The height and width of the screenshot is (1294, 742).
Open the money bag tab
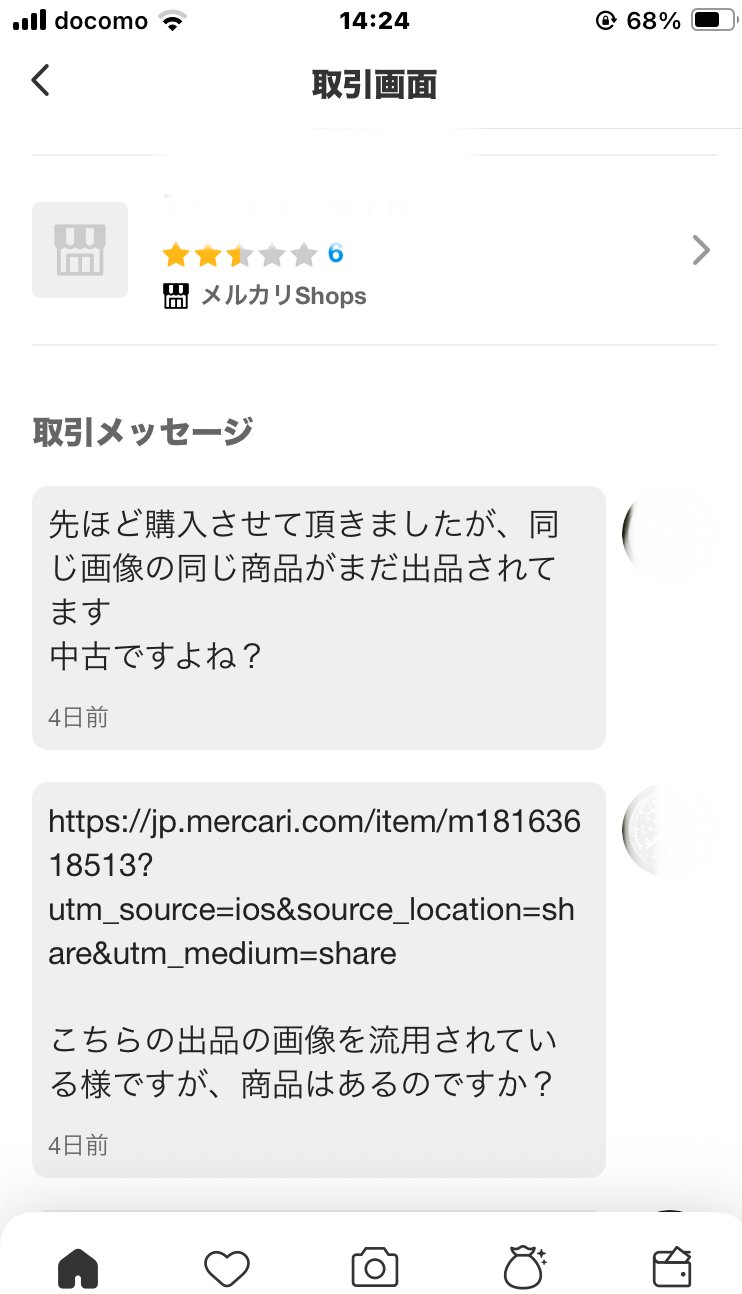[523, 1267]
